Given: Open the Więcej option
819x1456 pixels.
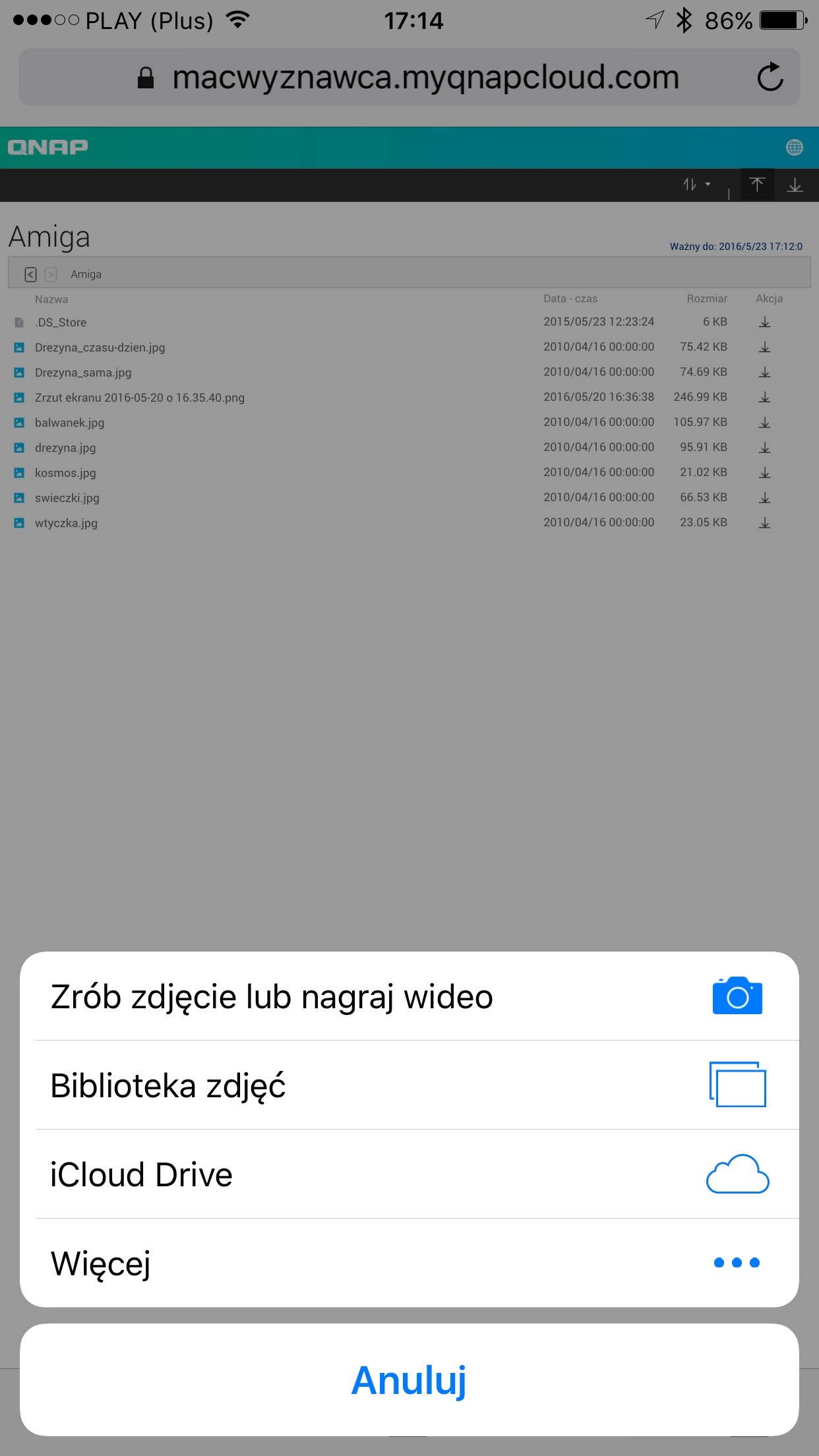Looking at the screenshot, I should pyautogui.click(x=409, y=1263).
